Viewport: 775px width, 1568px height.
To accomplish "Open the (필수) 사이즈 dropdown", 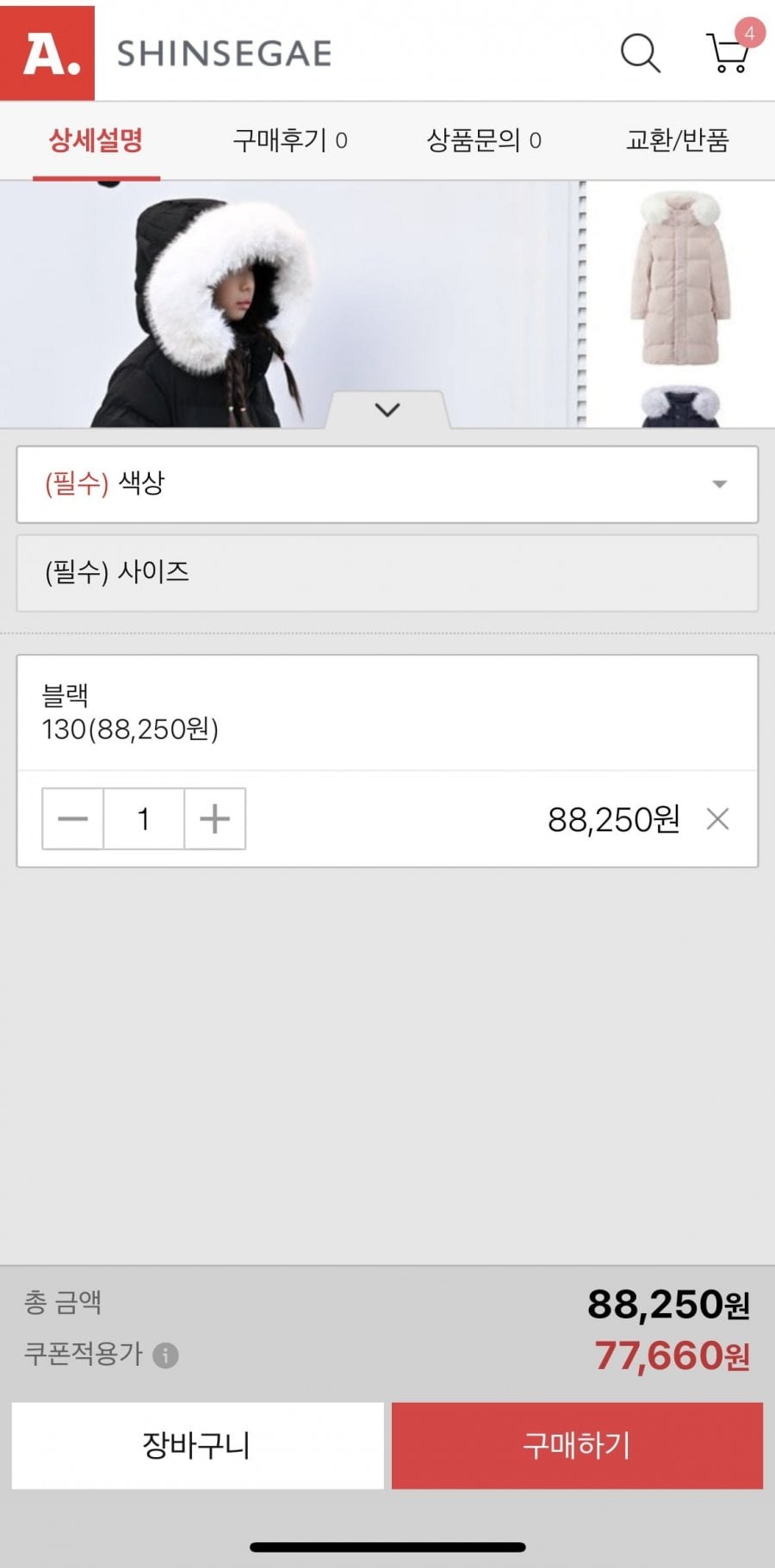I will click(x=387, y=573).
